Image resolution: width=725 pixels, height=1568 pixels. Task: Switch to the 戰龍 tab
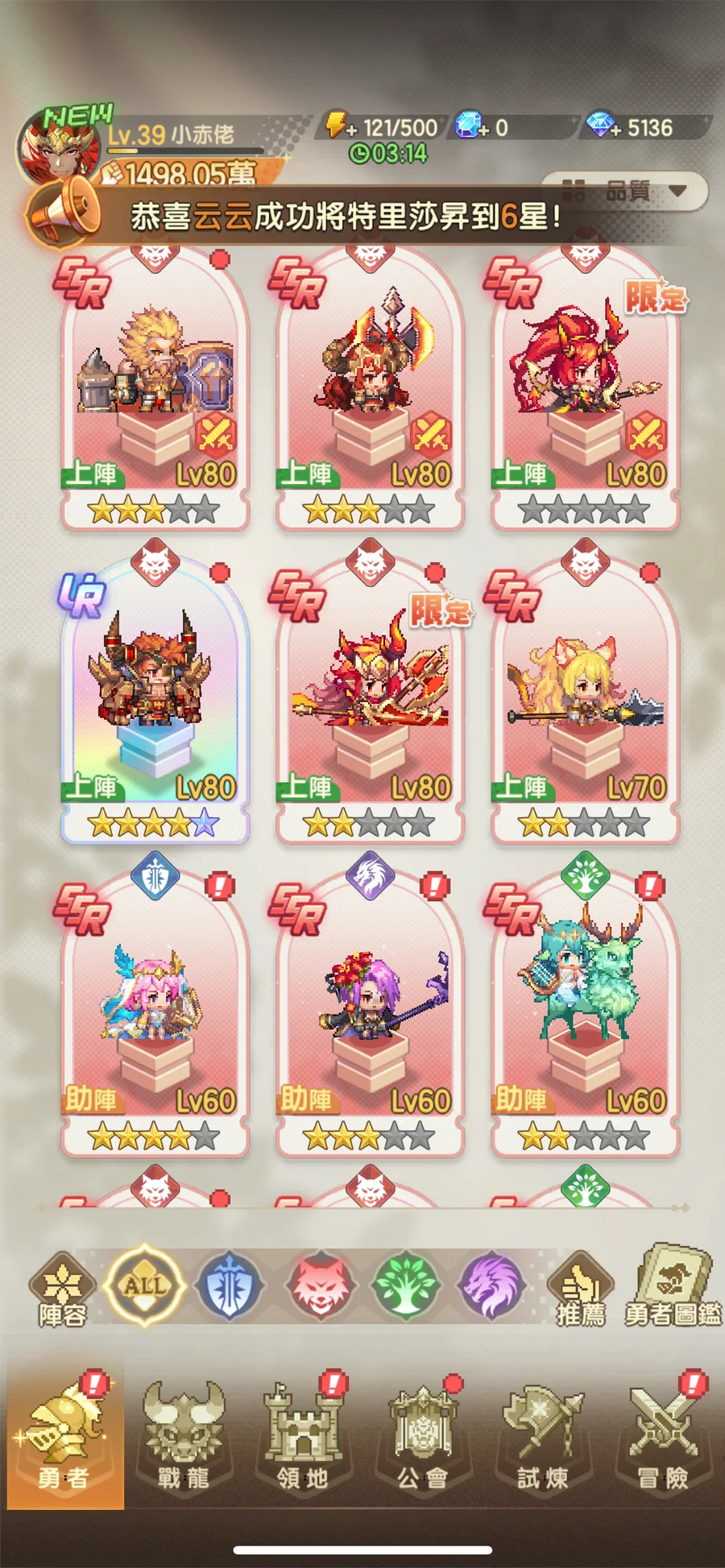(x=184, y=1438)
